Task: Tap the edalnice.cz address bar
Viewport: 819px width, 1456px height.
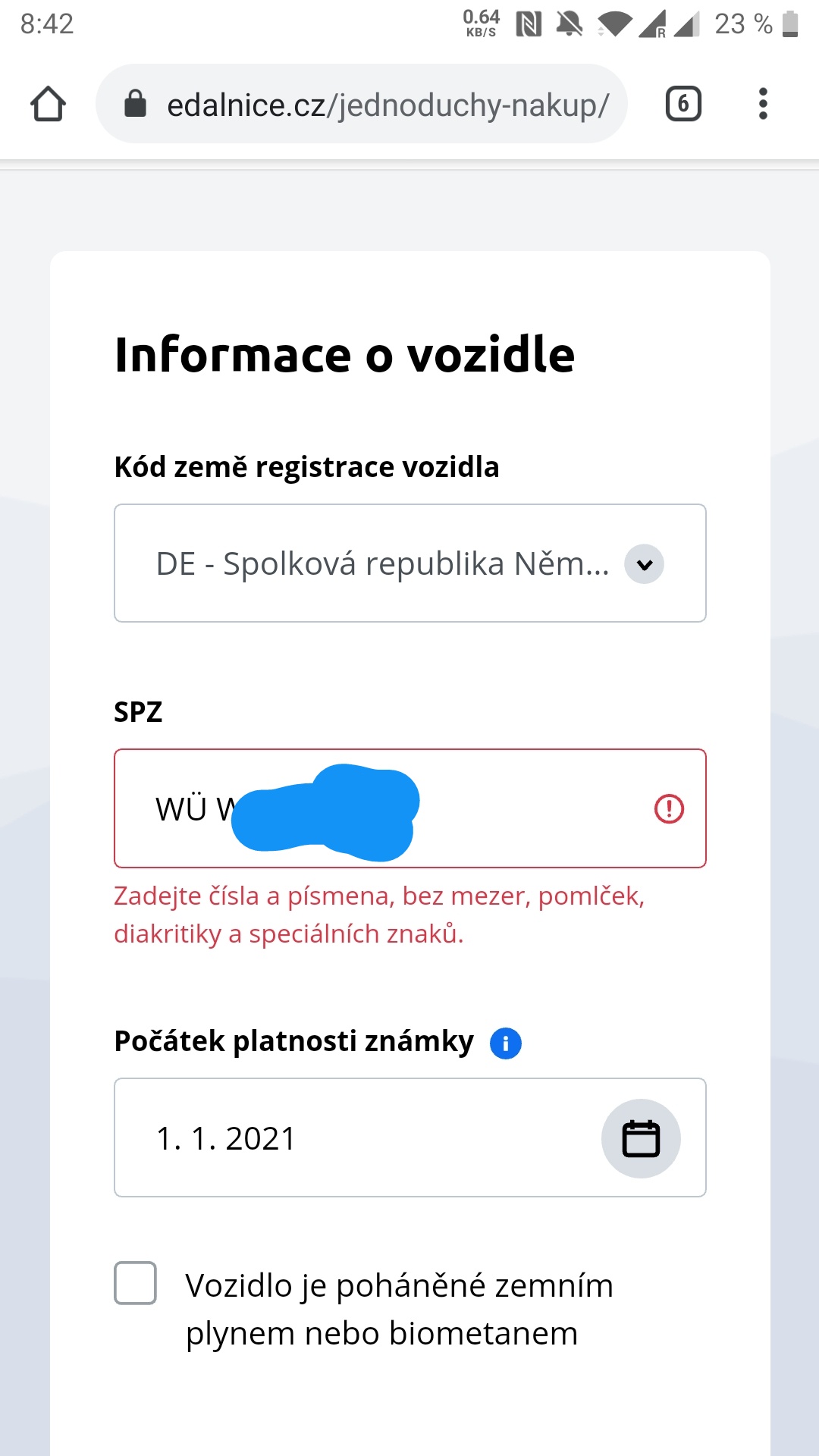Action: coord(362,104)
